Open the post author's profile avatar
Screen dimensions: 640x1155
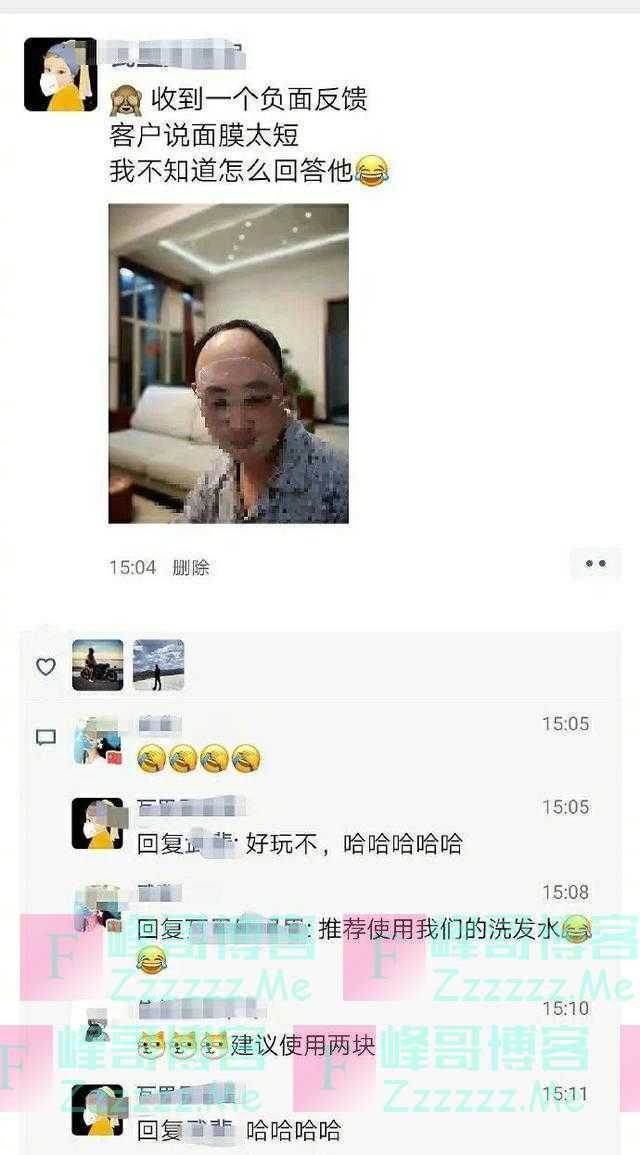click(x=60, y=74)
